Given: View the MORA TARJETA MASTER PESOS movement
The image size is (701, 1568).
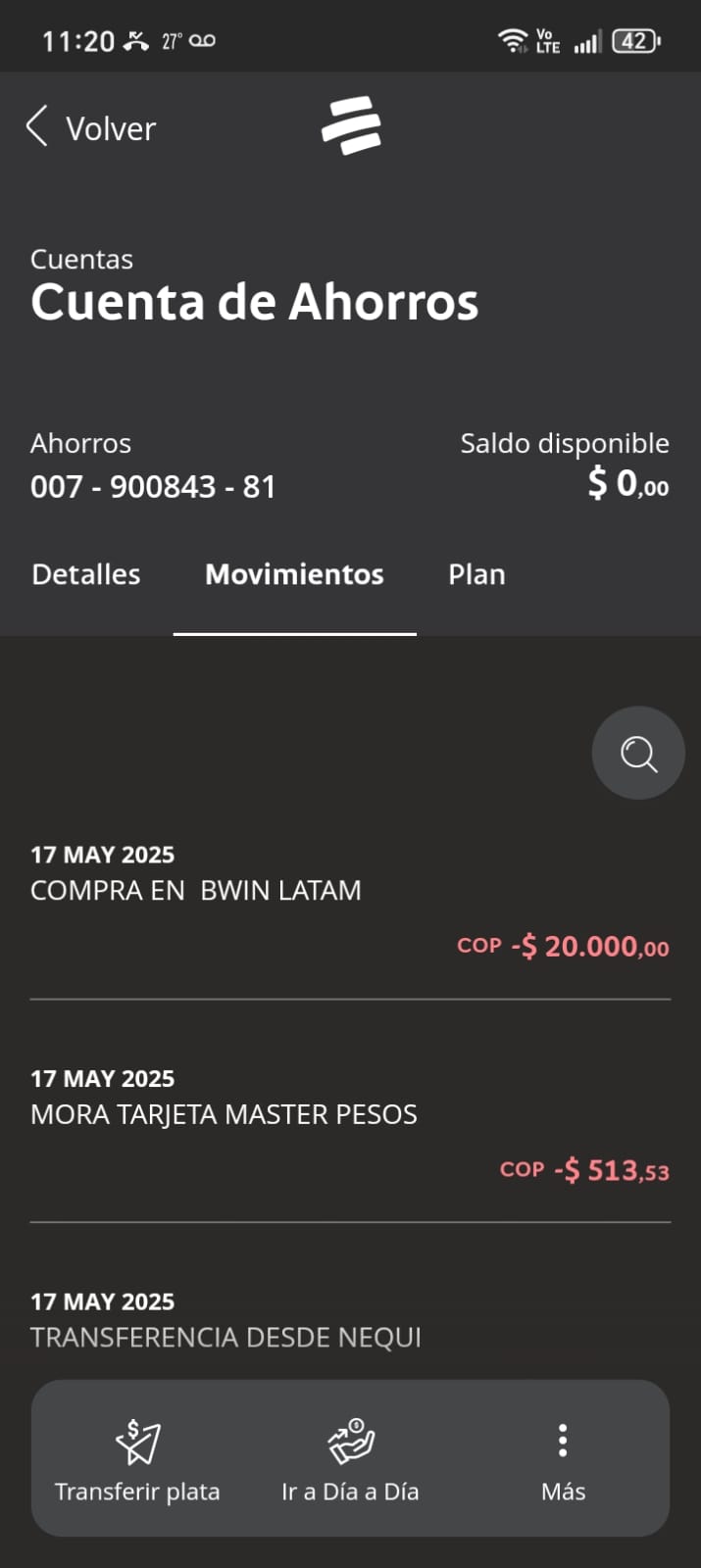Looking at the screenshot, I should 350,1125.
